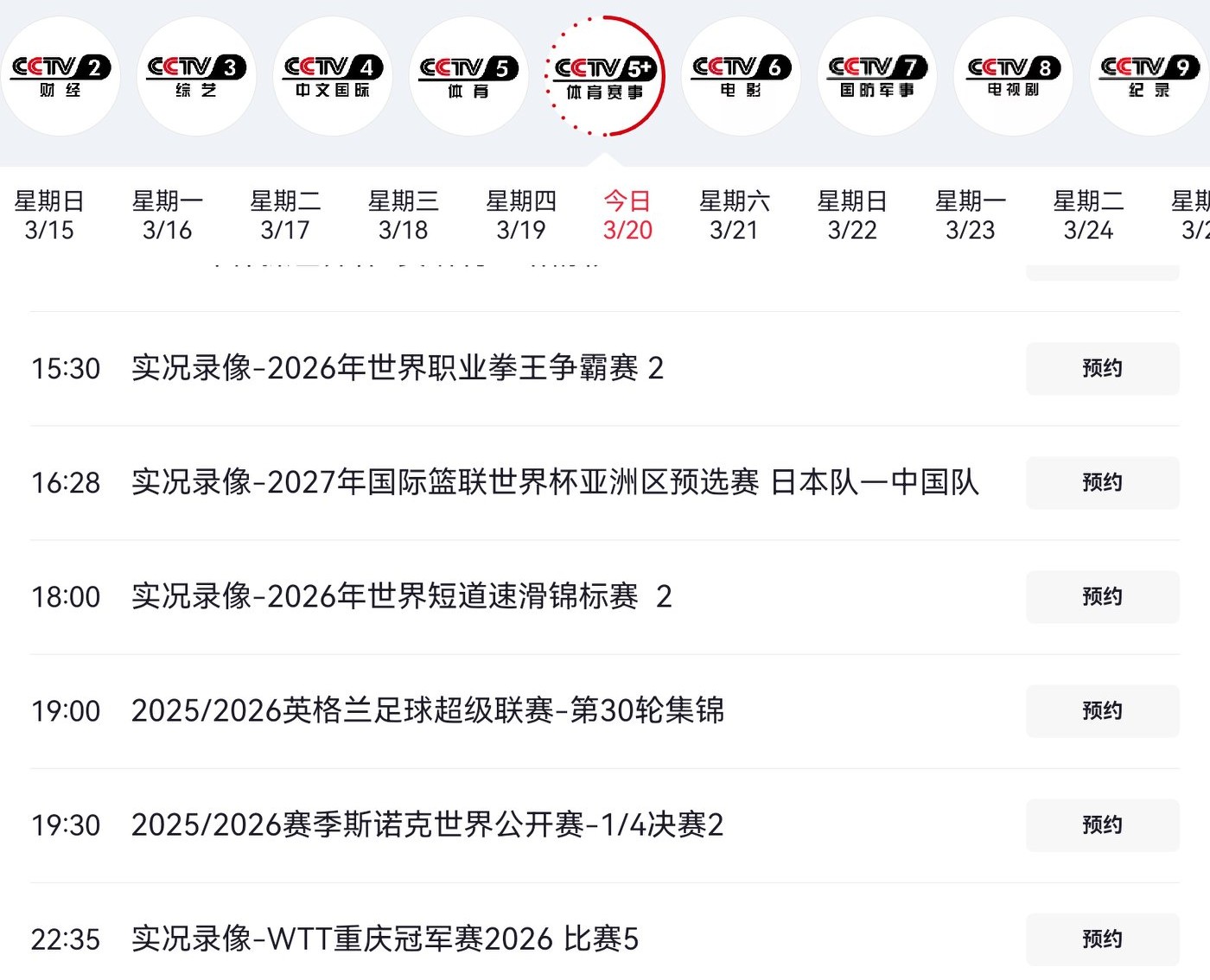Viewport: 1210px width, 980px height.
Task: View the schedule for 星期日 3/15
Action: 49,215
